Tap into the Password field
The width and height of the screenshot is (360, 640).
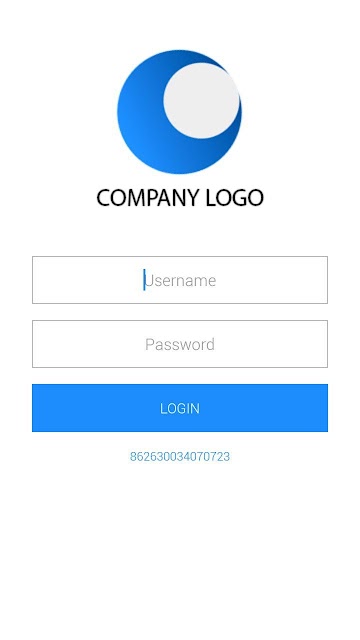180,344
